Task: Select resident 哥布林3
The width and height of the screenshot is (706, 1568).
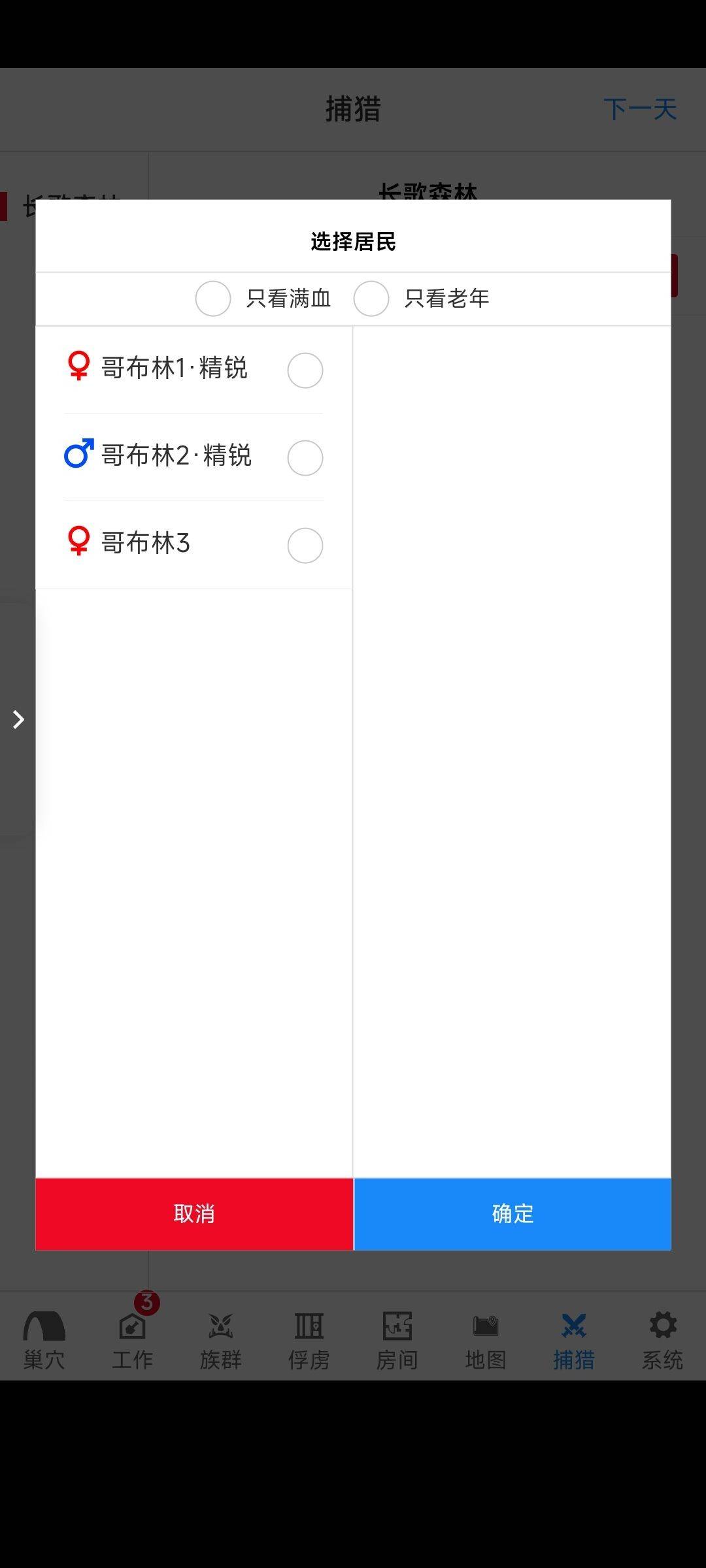Action: click(305, 546)
